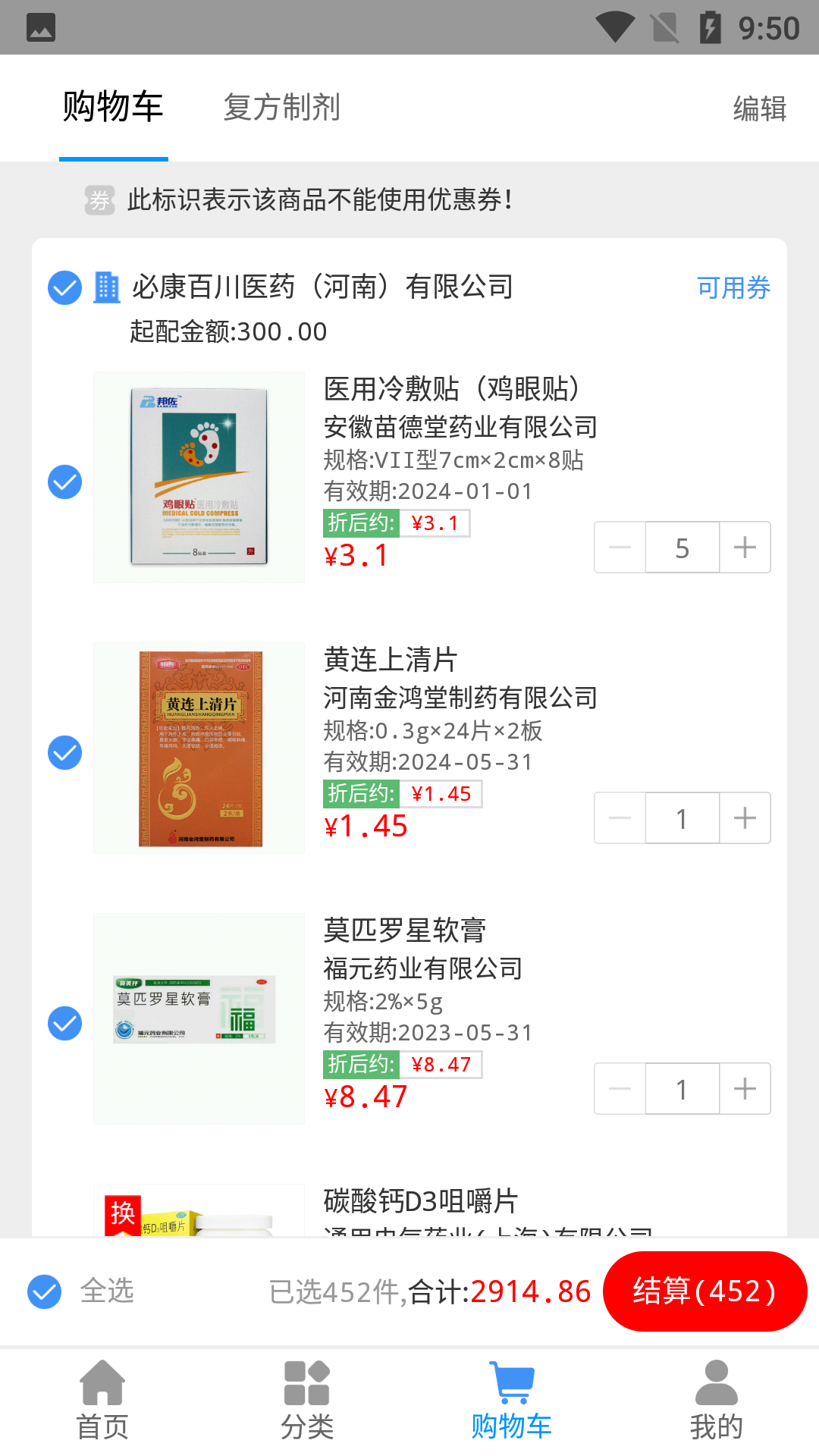Image resolution: width=819 pixels, height=1456 pixels.
Task: Uncheck the 黄连上清片 product checkbox
Action: point(64,752)
